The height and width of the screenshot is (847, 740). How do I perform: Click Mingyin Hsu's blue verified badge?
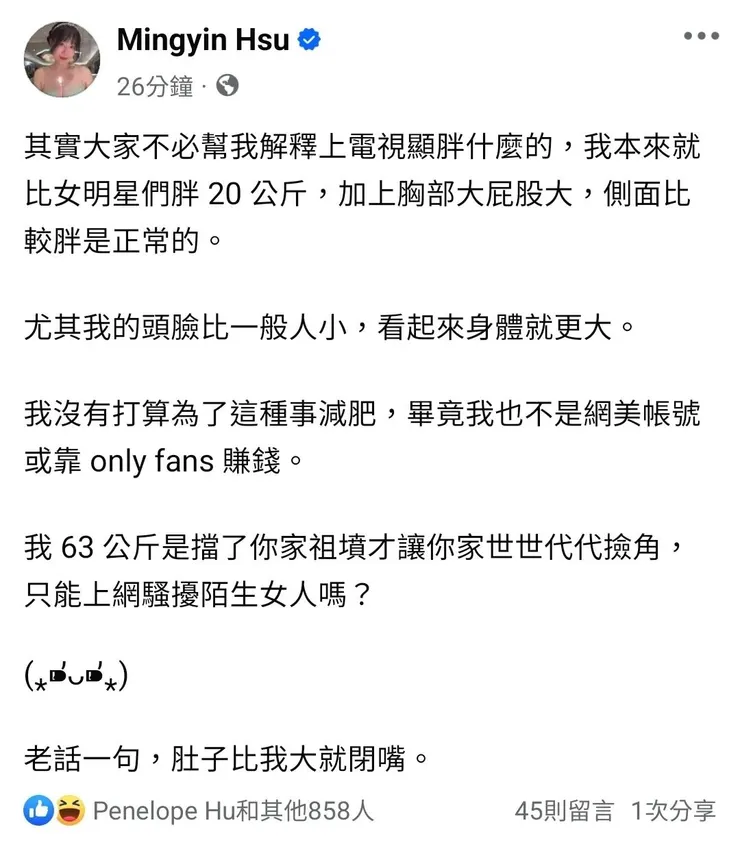pyautogui.click(x=310, y=41)
